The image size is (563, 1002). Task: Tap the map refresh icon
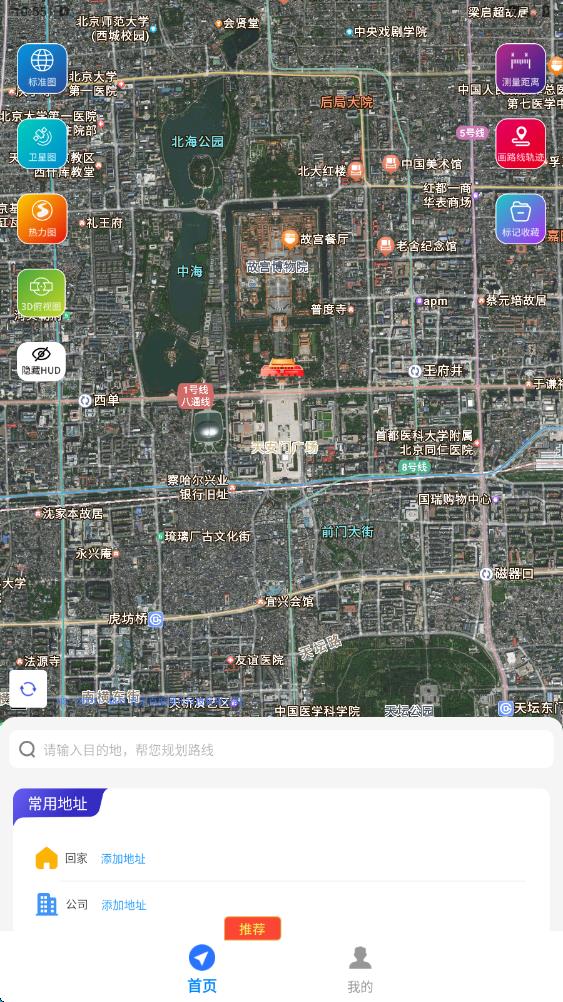coord(28,689)
